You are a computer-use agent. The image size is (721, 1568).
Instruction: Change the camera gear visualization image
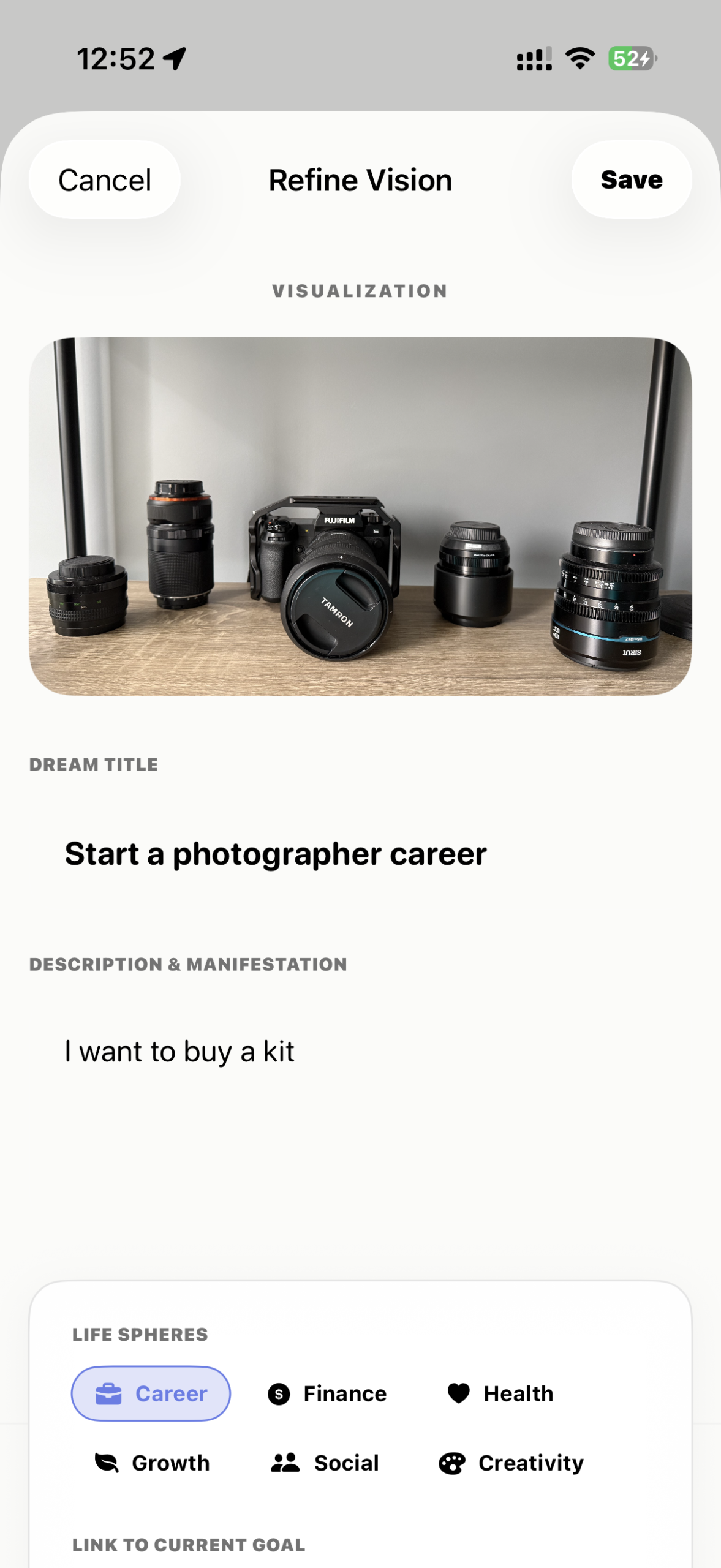pyautogui.click(x=360, y=516)
